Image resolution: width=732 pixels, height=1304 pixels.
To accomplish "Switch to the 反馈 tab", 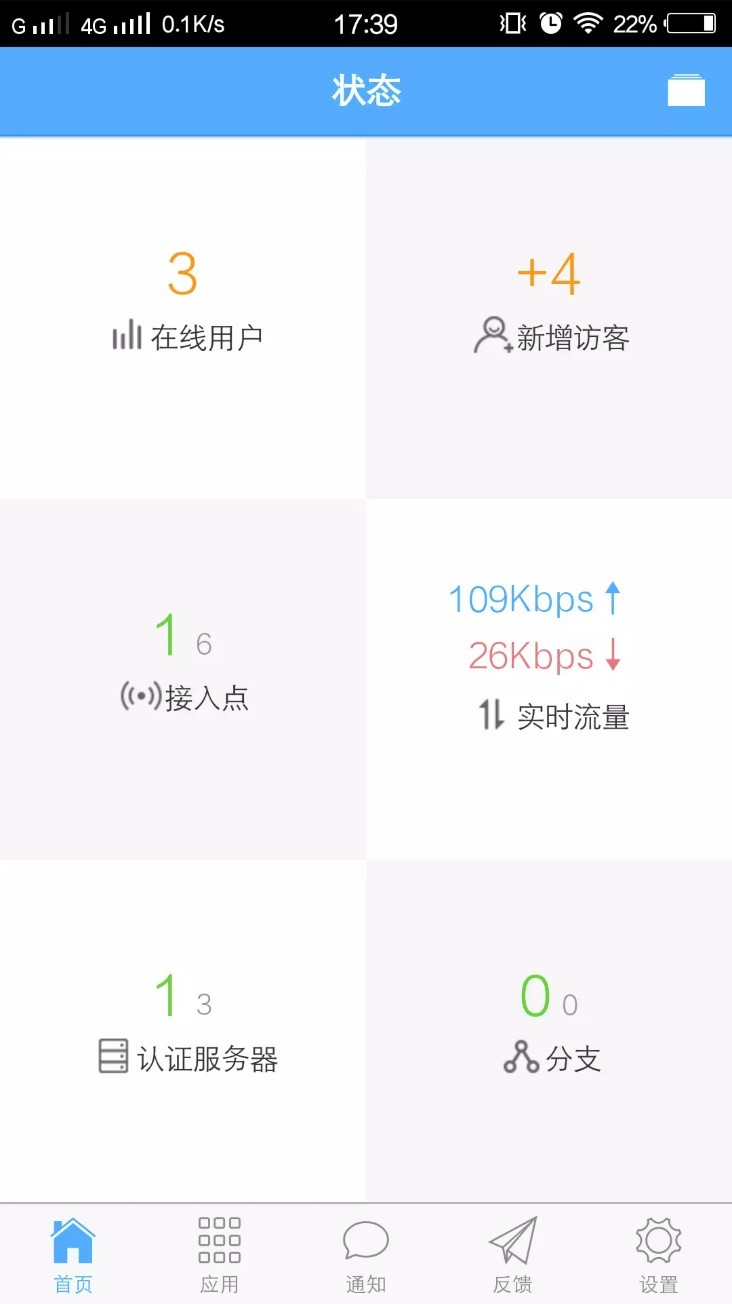I will (511, 1255).
